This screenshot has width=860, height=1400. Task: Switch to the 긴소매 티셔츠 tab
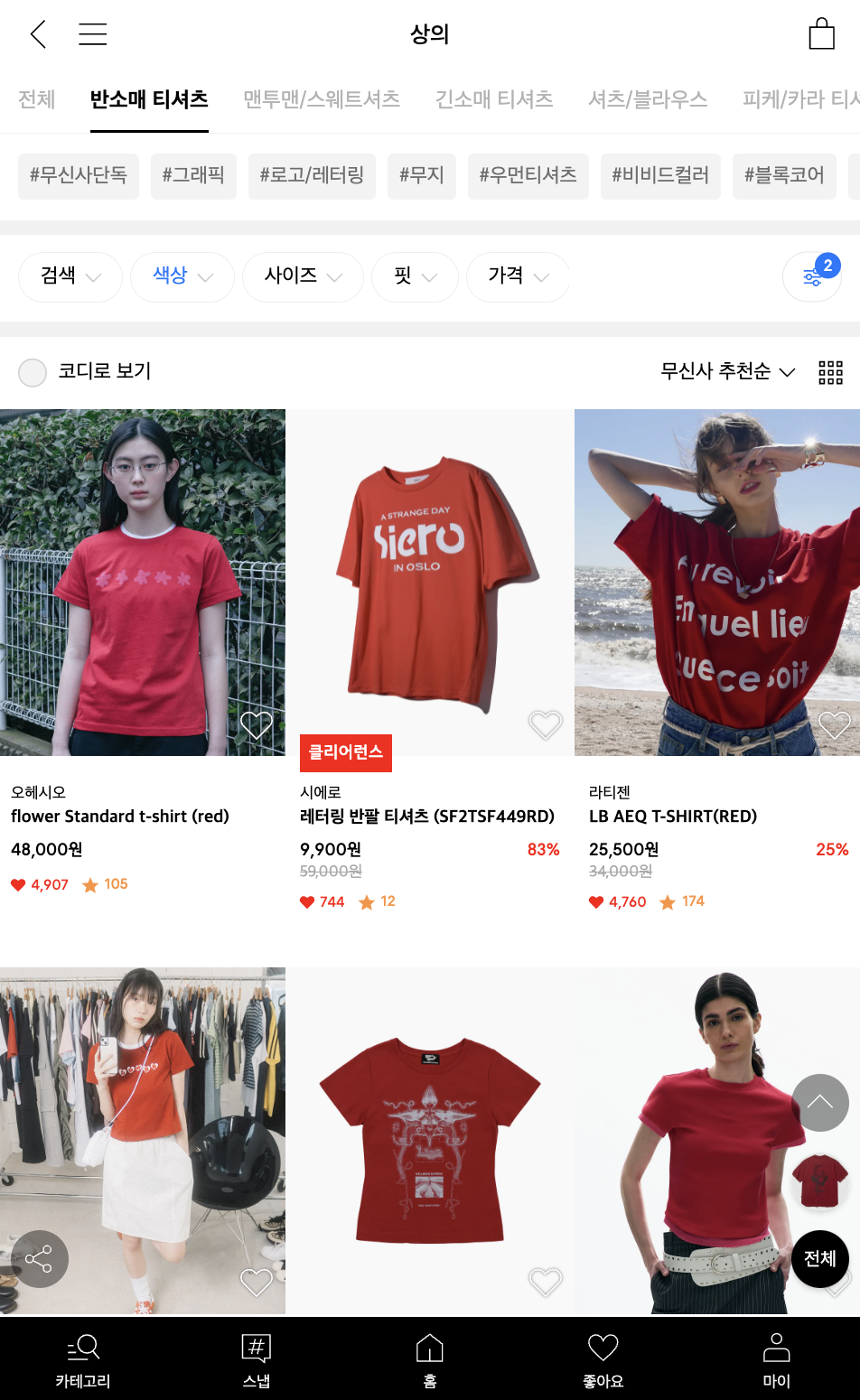(494, 98)
